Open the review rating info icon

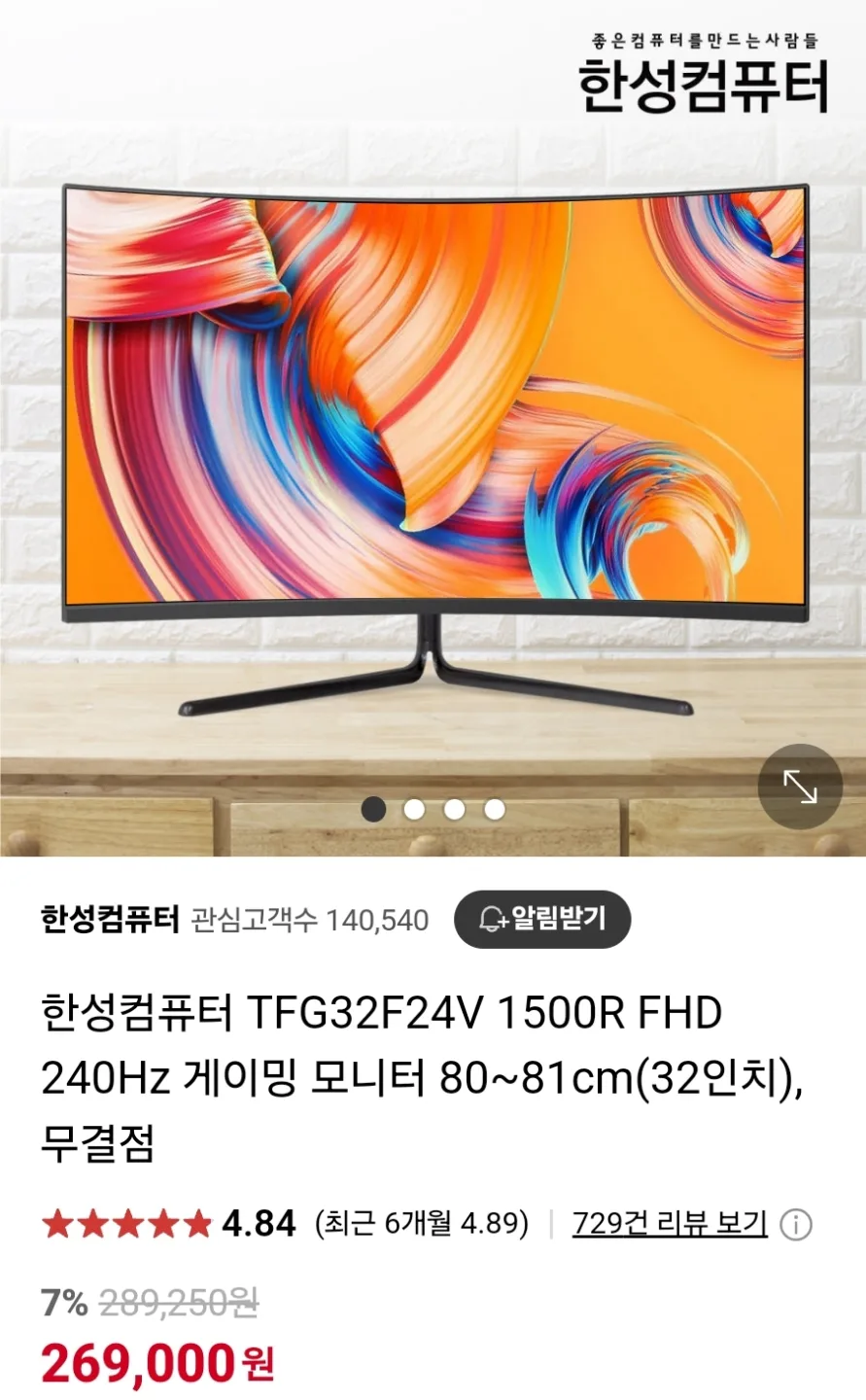coord(796,1224)
